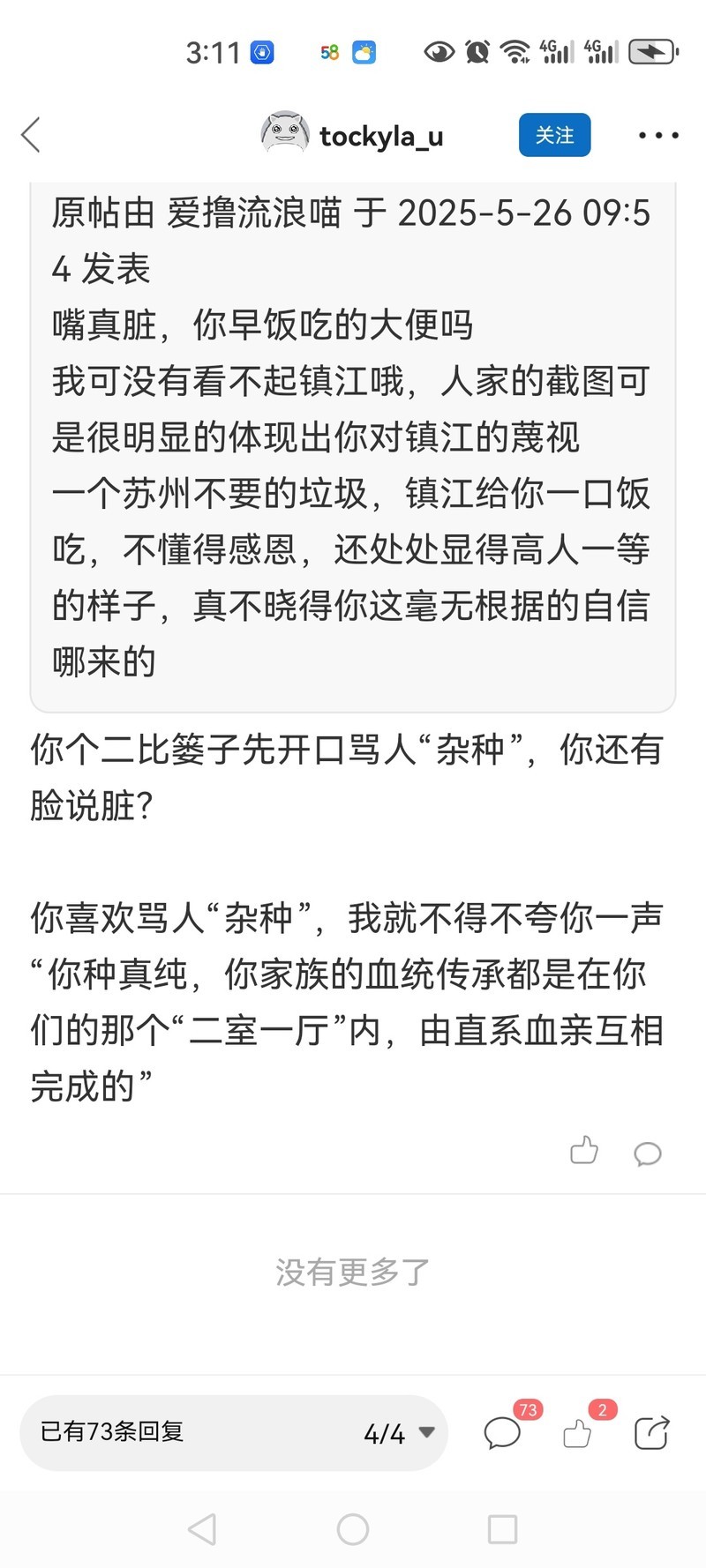The width and height of the screenshot is (706, 1568).
Task: Follow tockyla_u with the 关注 button
Action: point(554,135)
